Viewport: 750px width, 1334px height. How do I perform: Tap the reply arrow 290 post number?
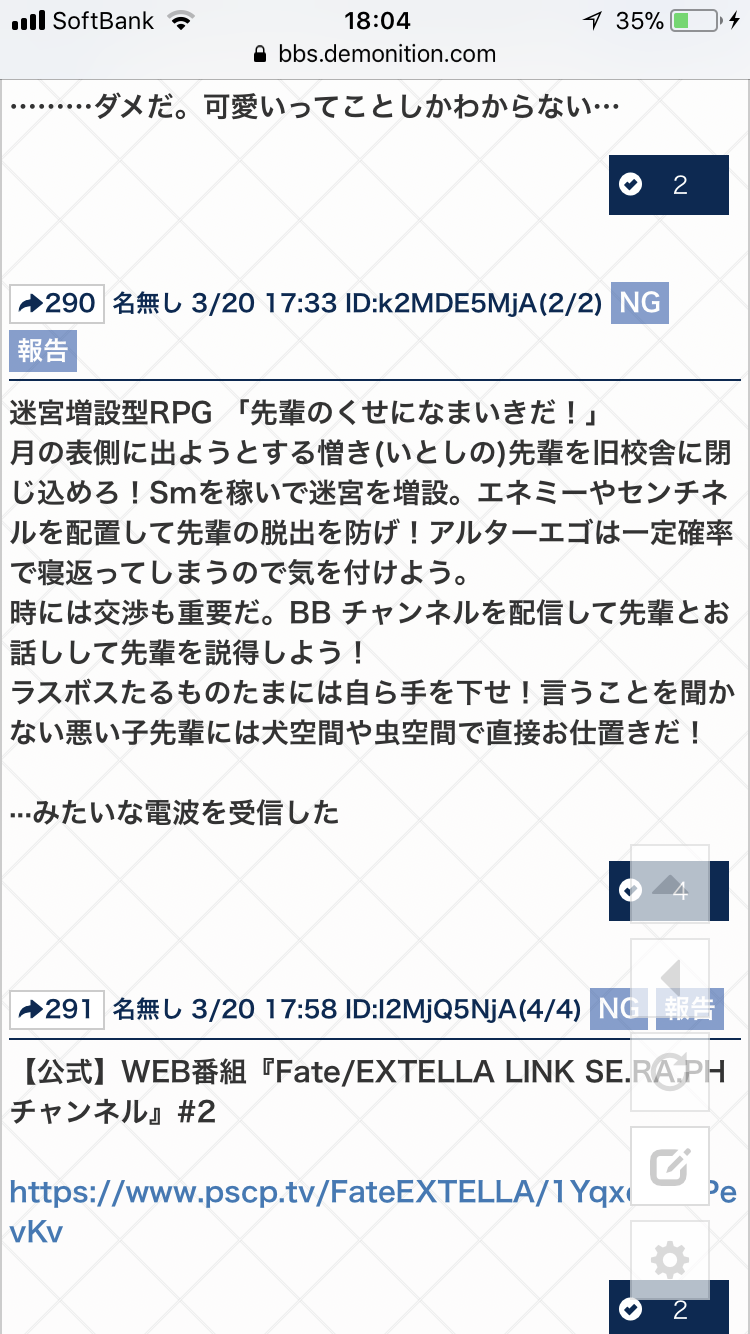click(57, 303)
